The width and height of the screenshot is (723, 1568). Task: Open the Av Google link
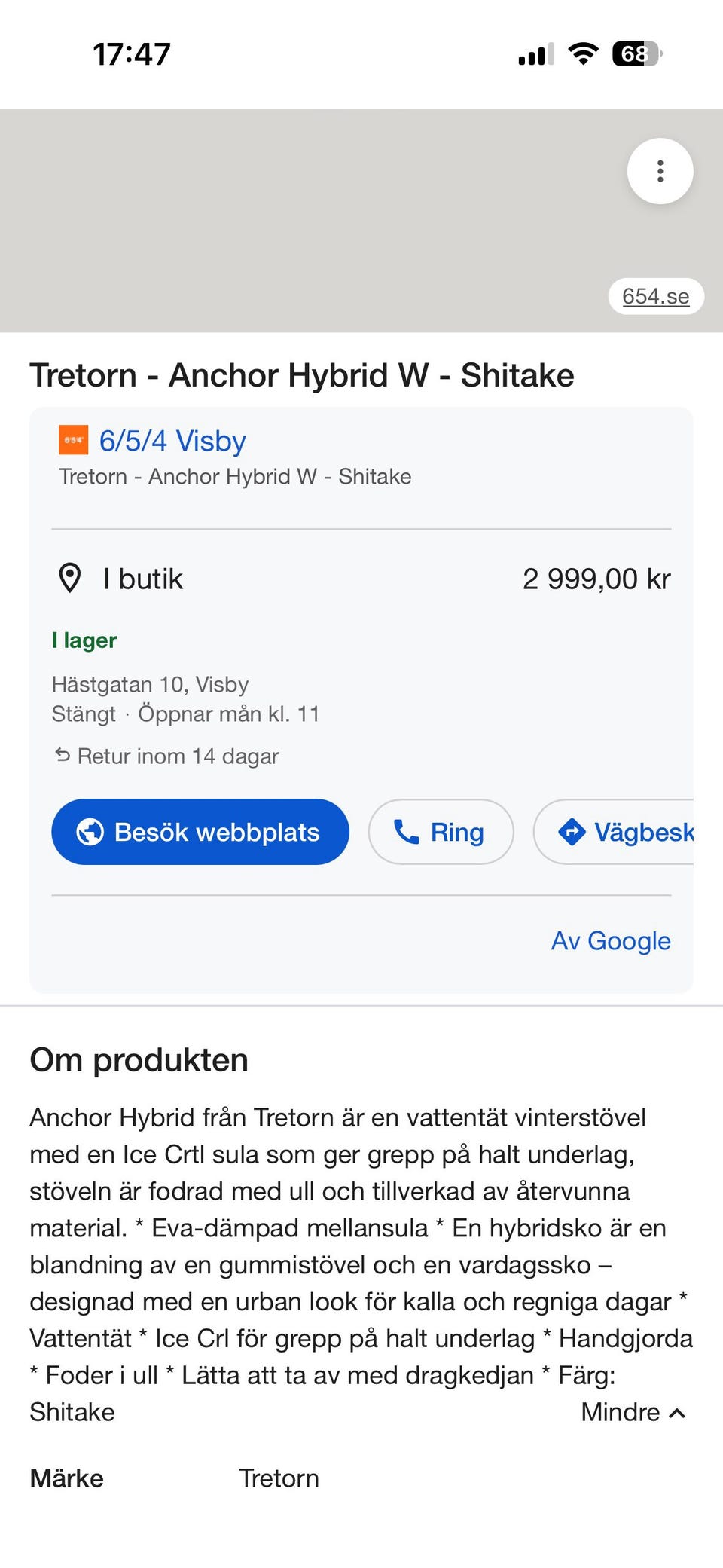click(611, 940)
